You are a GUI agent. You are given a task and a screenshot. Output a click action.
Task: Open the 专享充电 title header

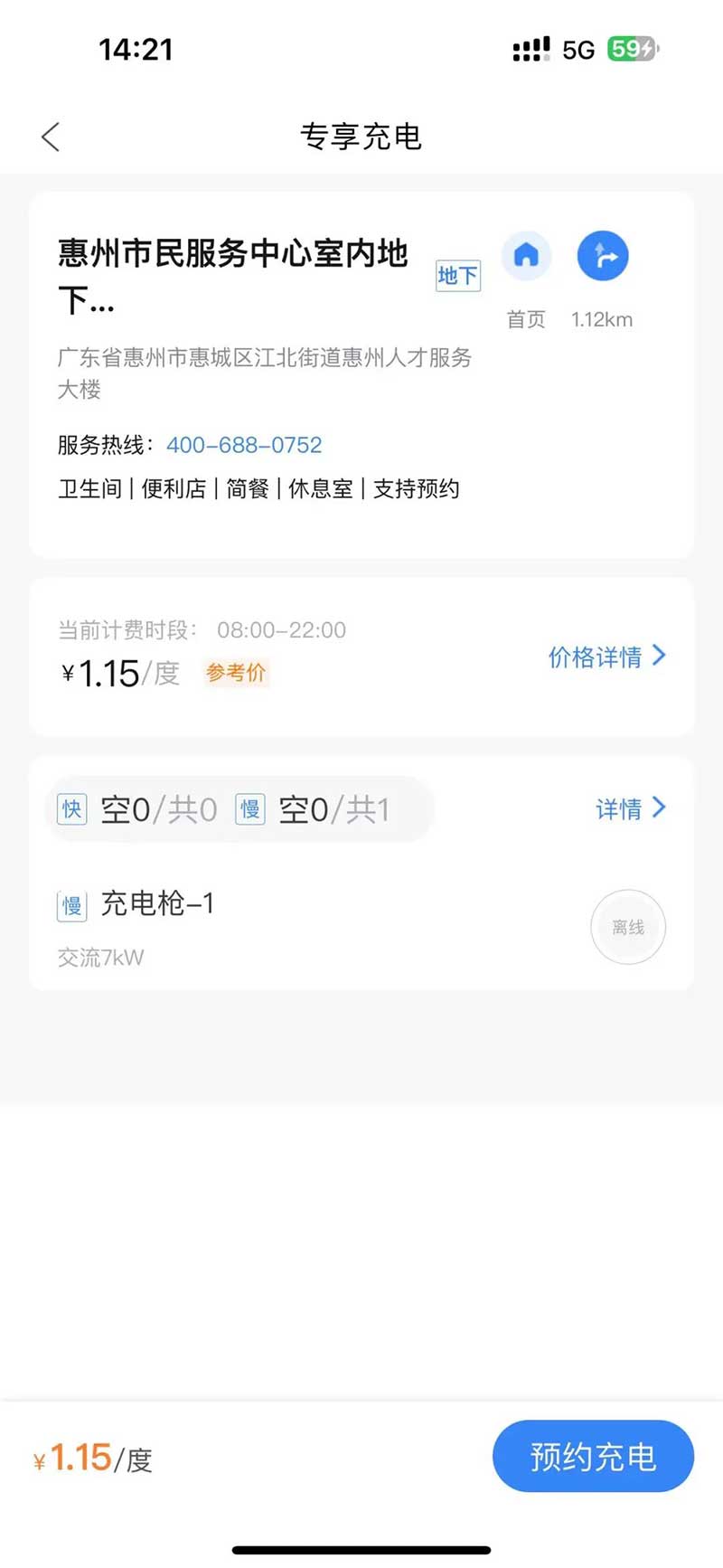(x=361, y=137)
